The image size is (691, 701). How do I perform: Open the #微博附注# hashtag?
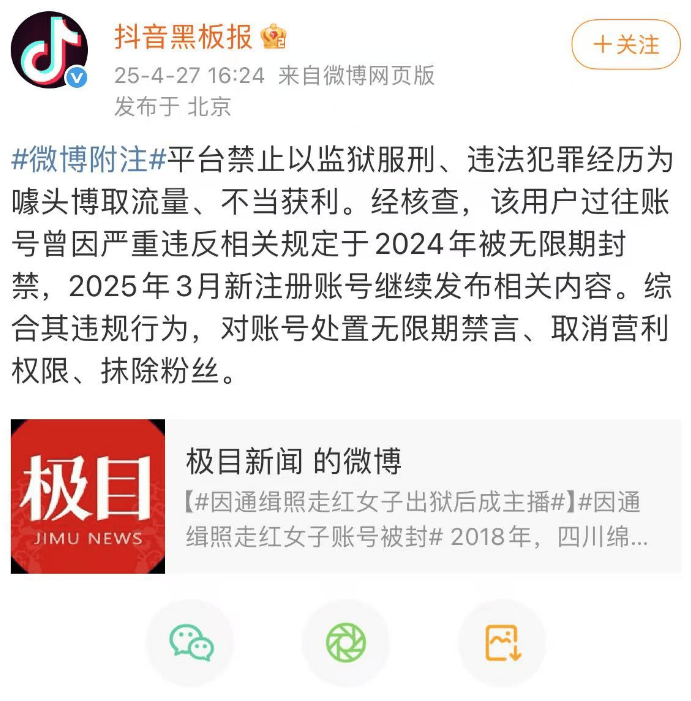point(88,158)
